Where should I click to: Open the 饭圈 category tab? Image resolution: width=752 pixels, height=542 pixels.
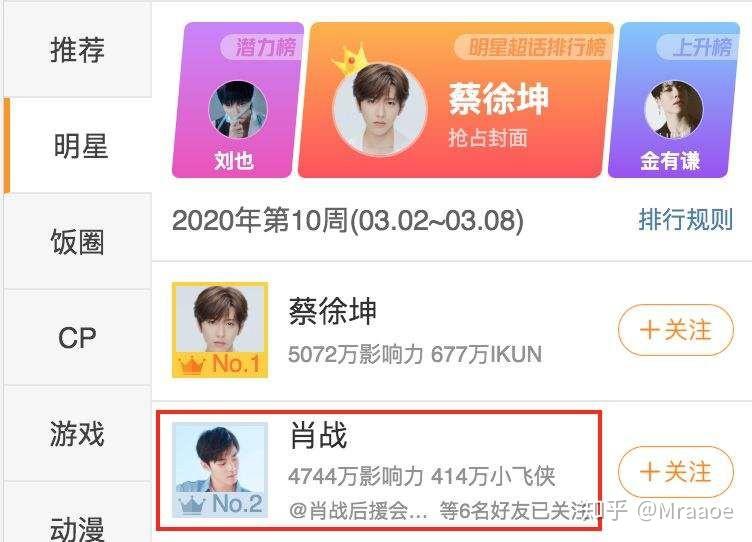[77, 242]
